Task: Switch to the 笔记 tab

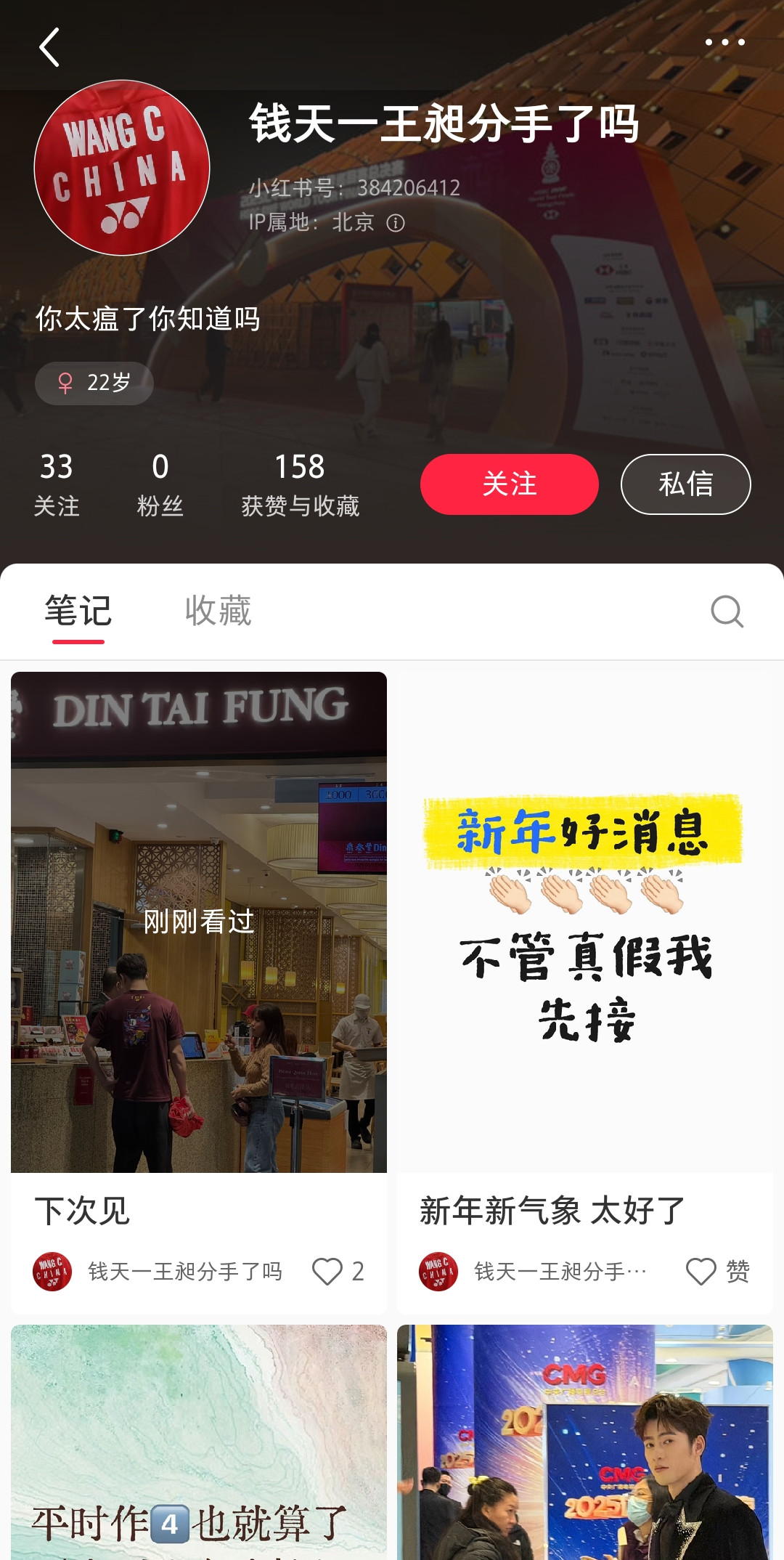Action: pos(78,611)
